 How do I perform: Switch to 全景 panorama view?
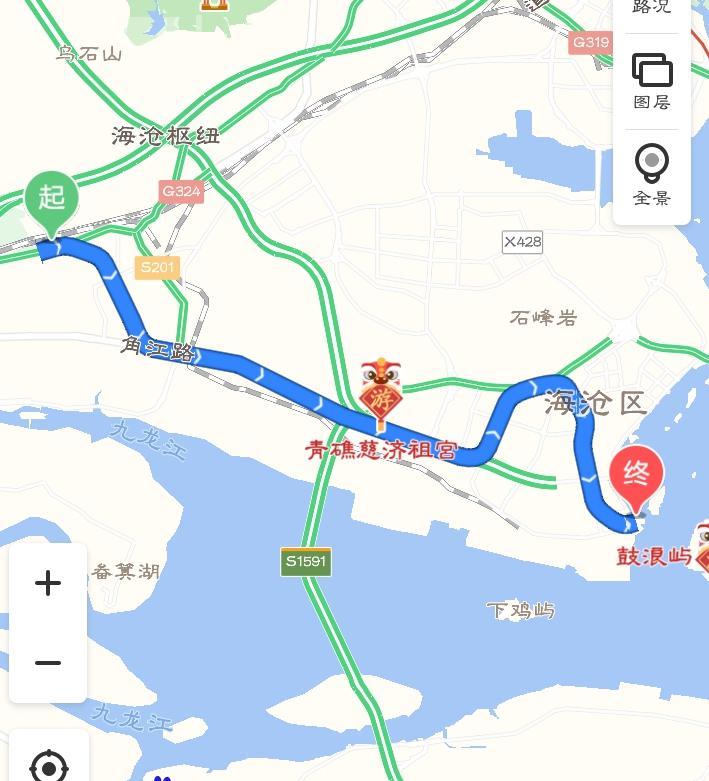[x=652, y=174]
